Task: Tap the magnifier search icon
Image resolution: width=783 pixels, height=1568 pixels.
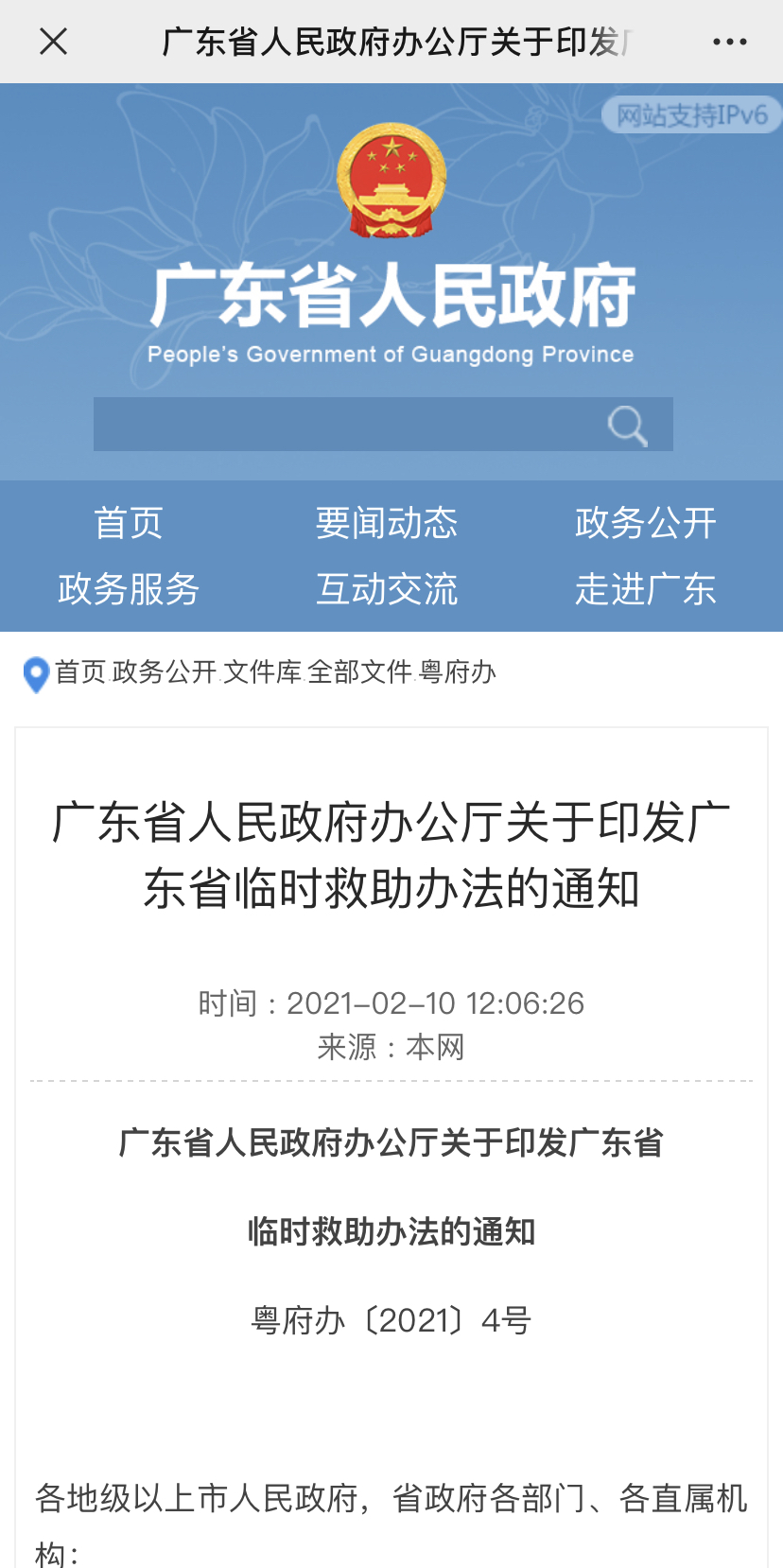Action: (x=628, y=425)
